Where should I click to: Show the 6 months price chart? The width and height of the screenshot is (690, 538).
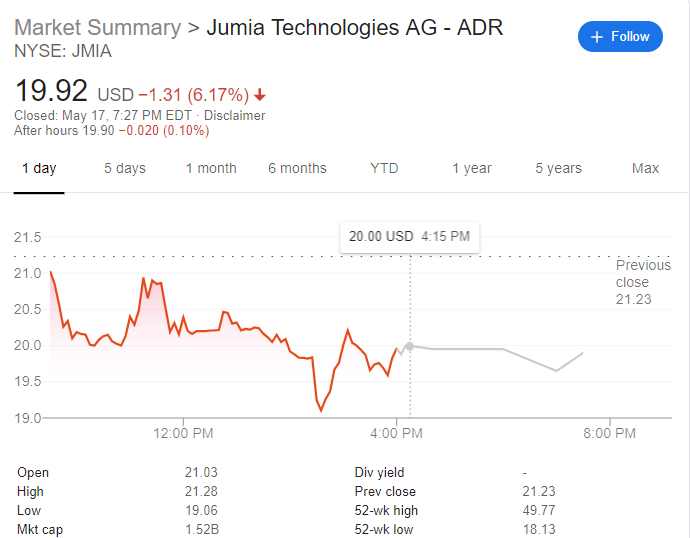tap(297, 168)
